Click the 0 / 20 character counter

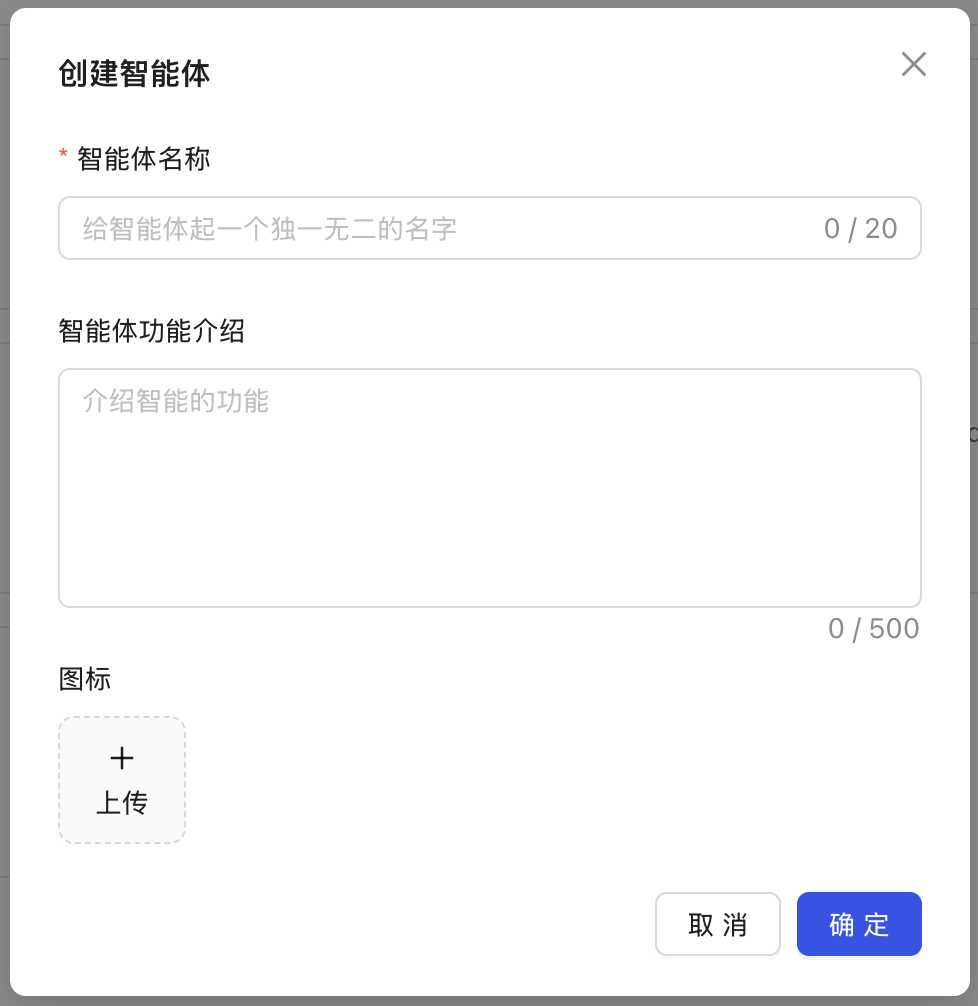[863, 228]
